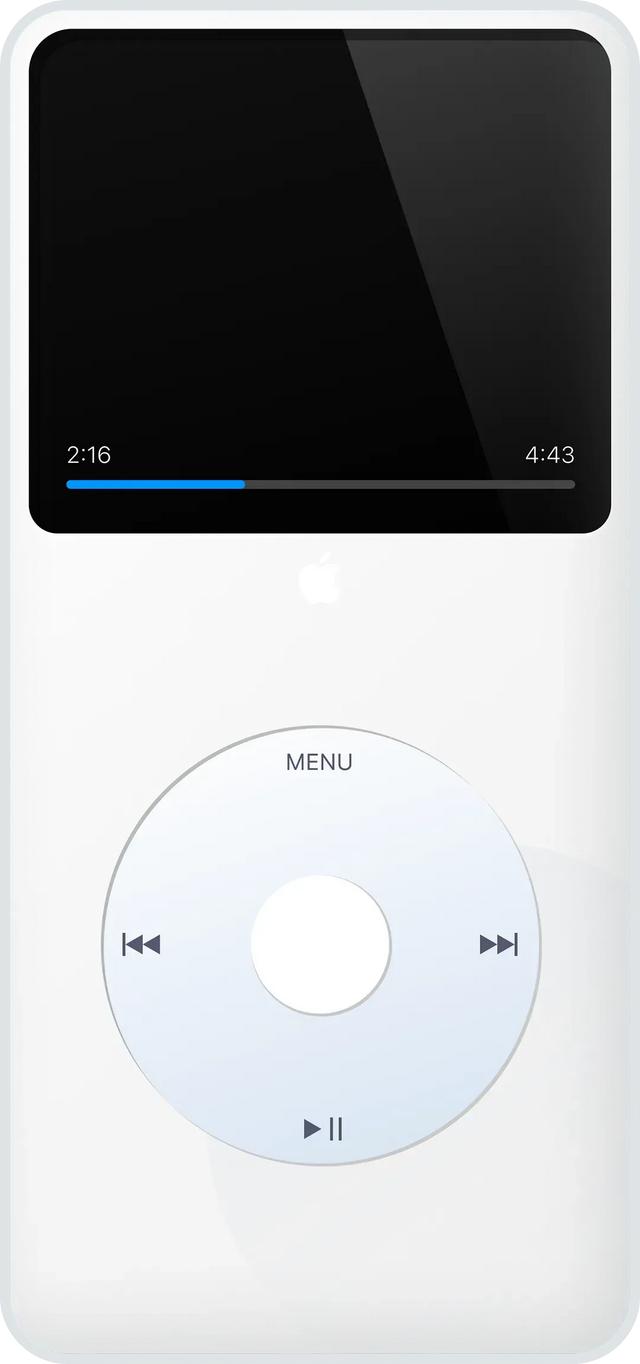Image resolution: width=640 pixels, height=1364 pixels.
Task: Tap the center select button
Action: pyautogui.click(x=320, y=945)
